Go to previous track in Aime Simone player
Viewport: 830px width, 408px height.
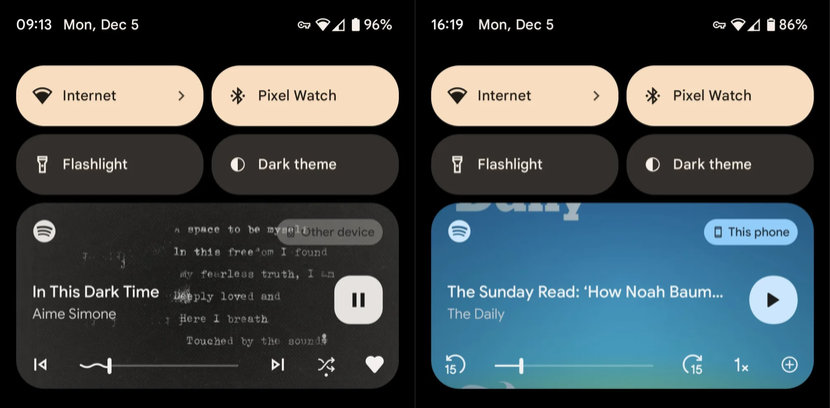click(40, 365)
